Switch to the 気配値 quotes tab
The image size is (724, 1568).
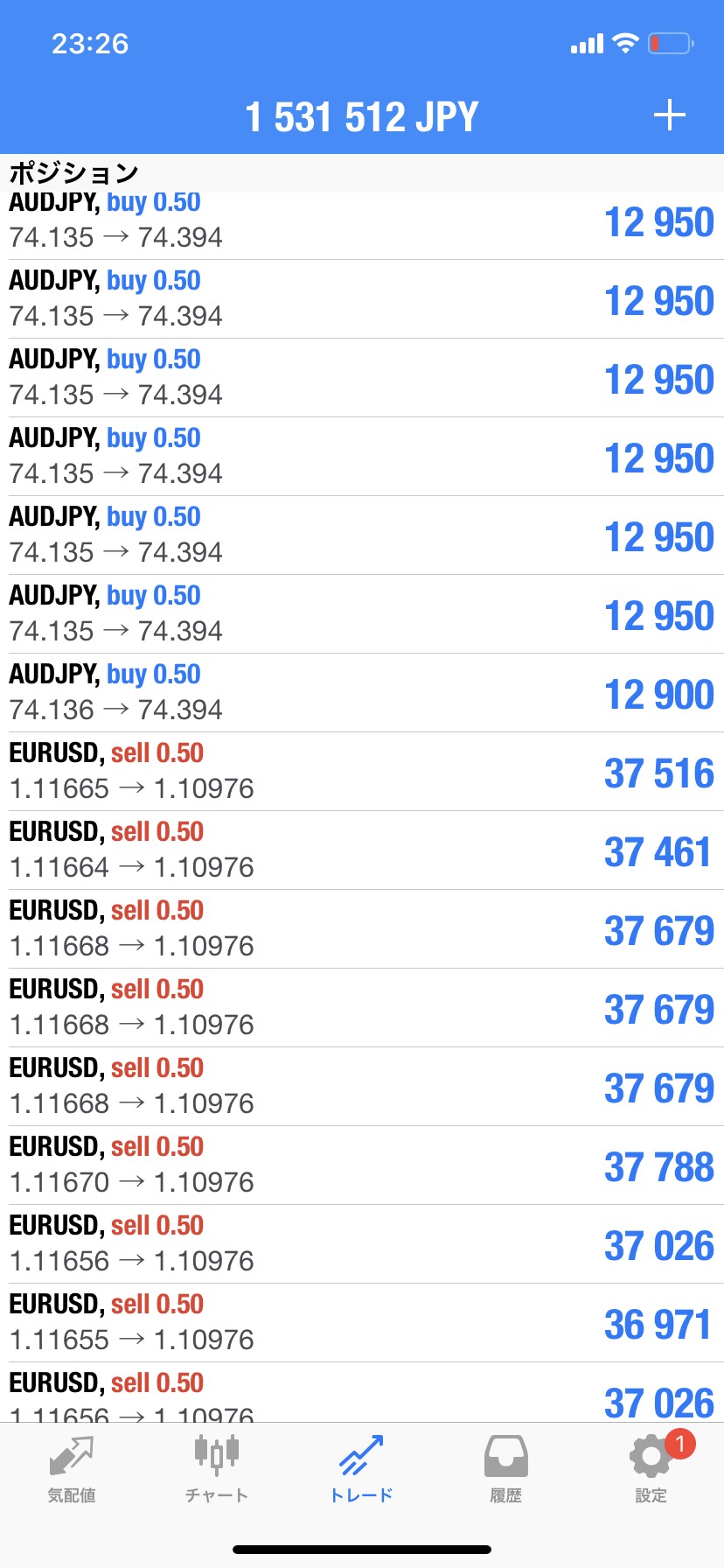(x=72, y=1470)
